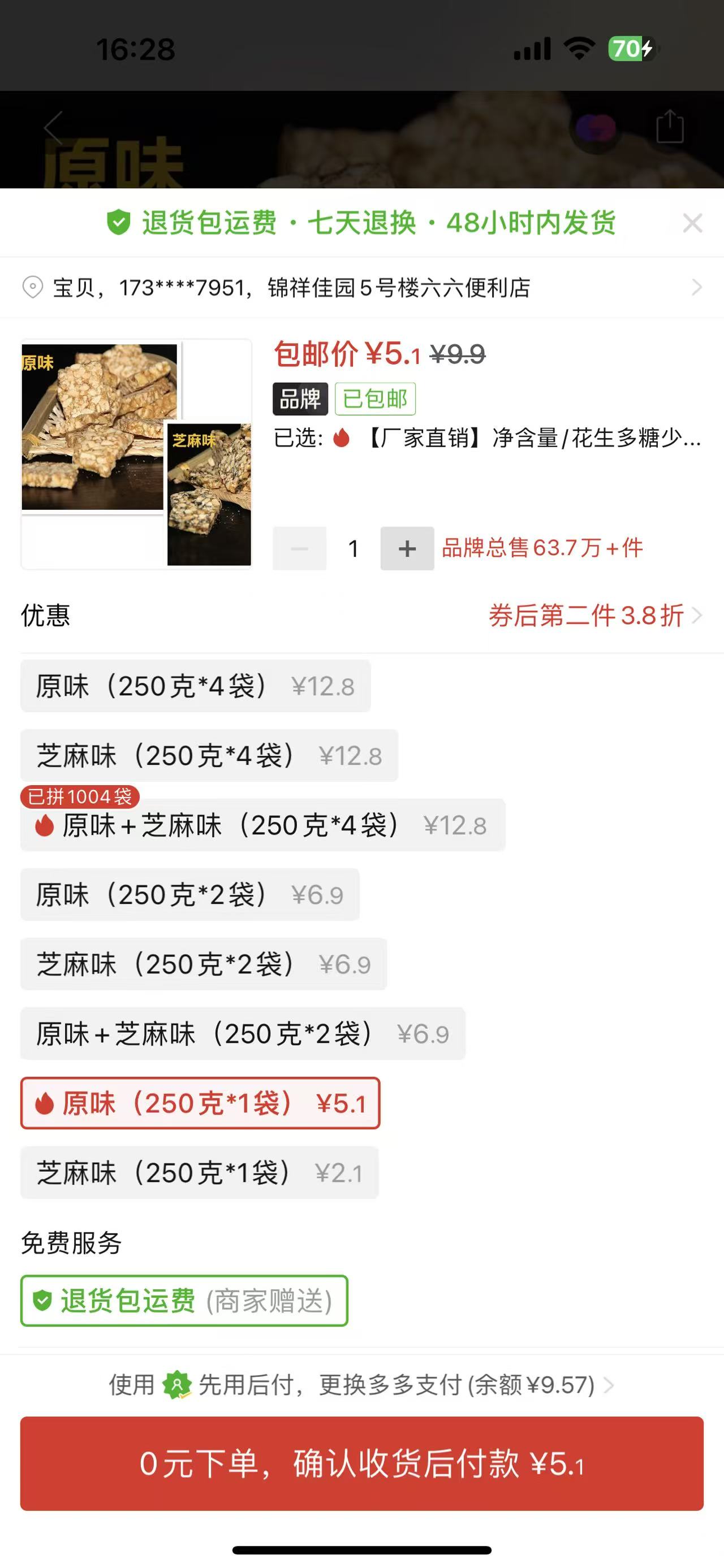724x1568 pixels.
Task: Choose 原味+芝麻味（250克*2袋）option
Action: pyautogui.click(x=242, y=1034)
